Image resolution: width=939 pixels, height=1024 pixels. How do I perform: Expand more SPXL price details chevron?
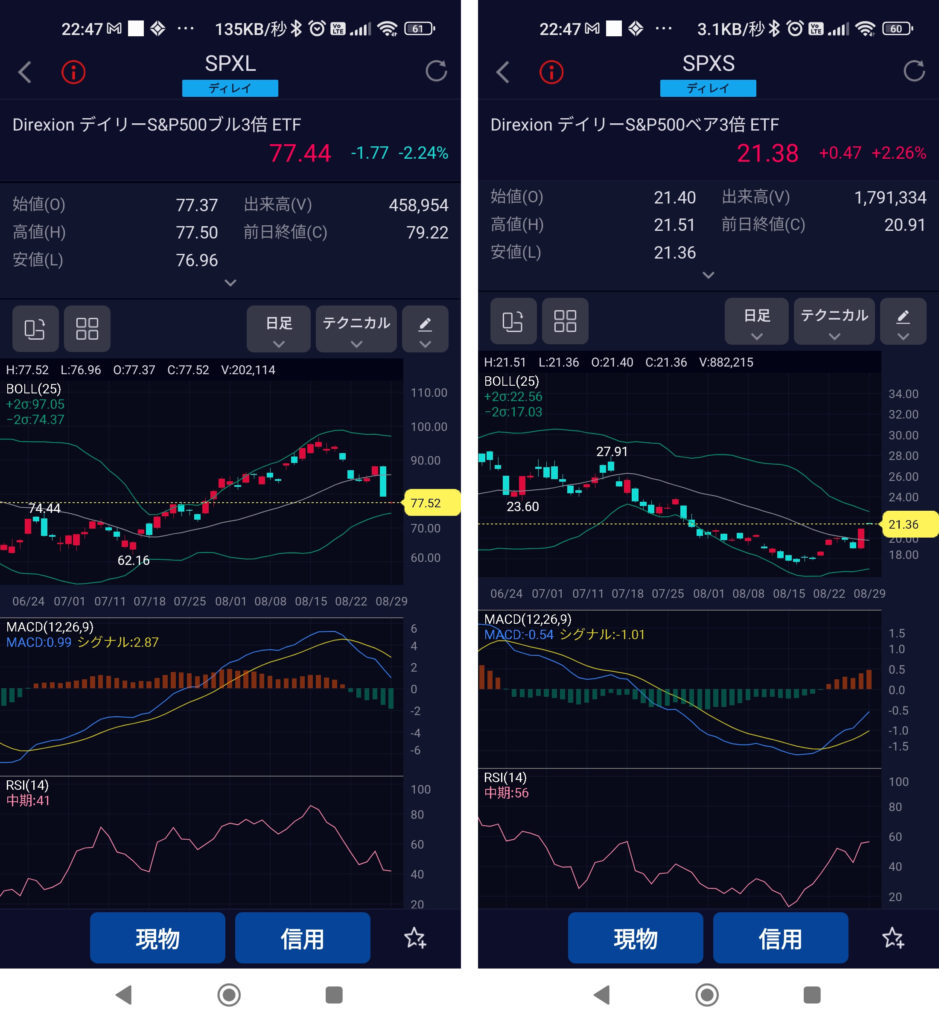[x=230, y=283]
